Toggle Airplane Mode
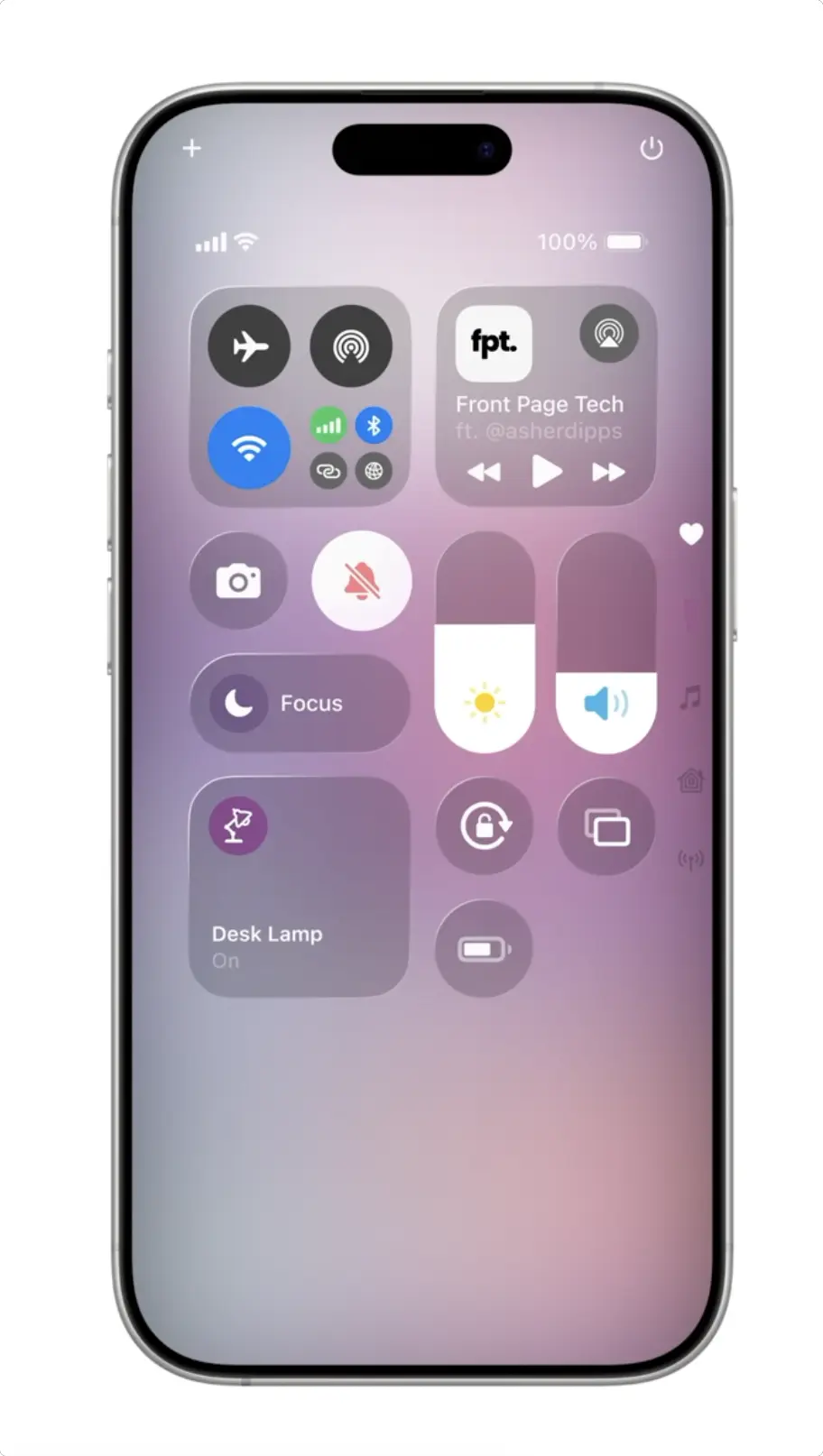 coord(249,346)
